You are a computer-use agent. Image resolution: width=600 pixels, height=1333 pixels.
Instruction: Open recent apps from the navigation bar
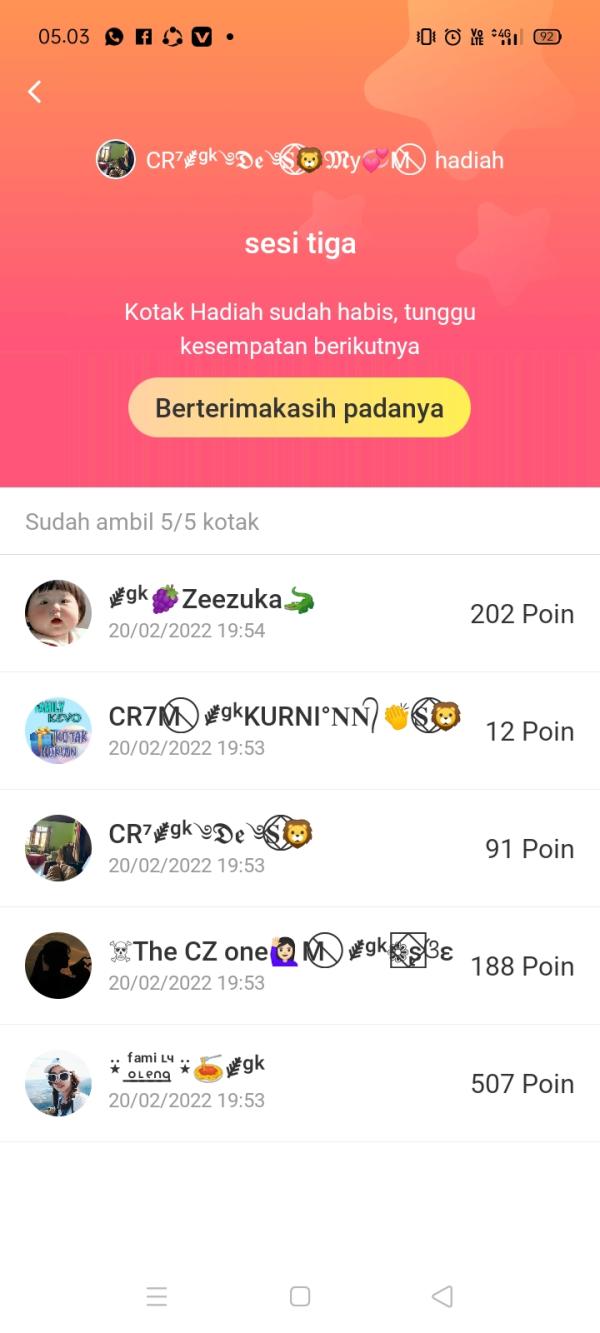pyautogui.click(x=157, y=1296)
